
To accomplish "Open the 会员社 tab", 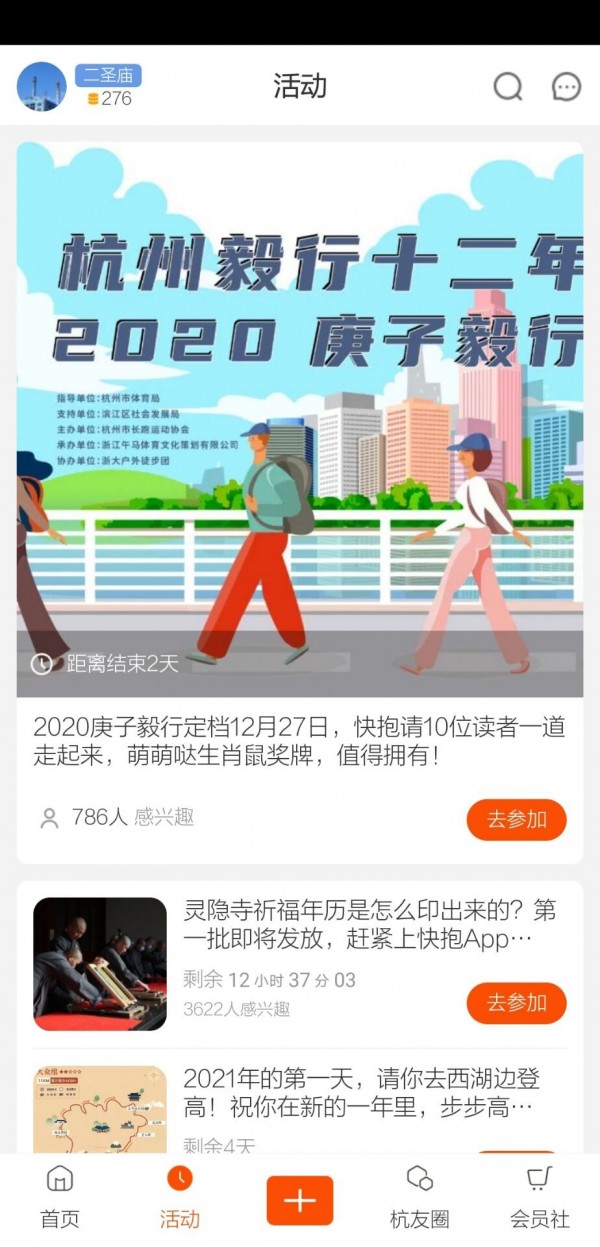I will (540, 1198).
